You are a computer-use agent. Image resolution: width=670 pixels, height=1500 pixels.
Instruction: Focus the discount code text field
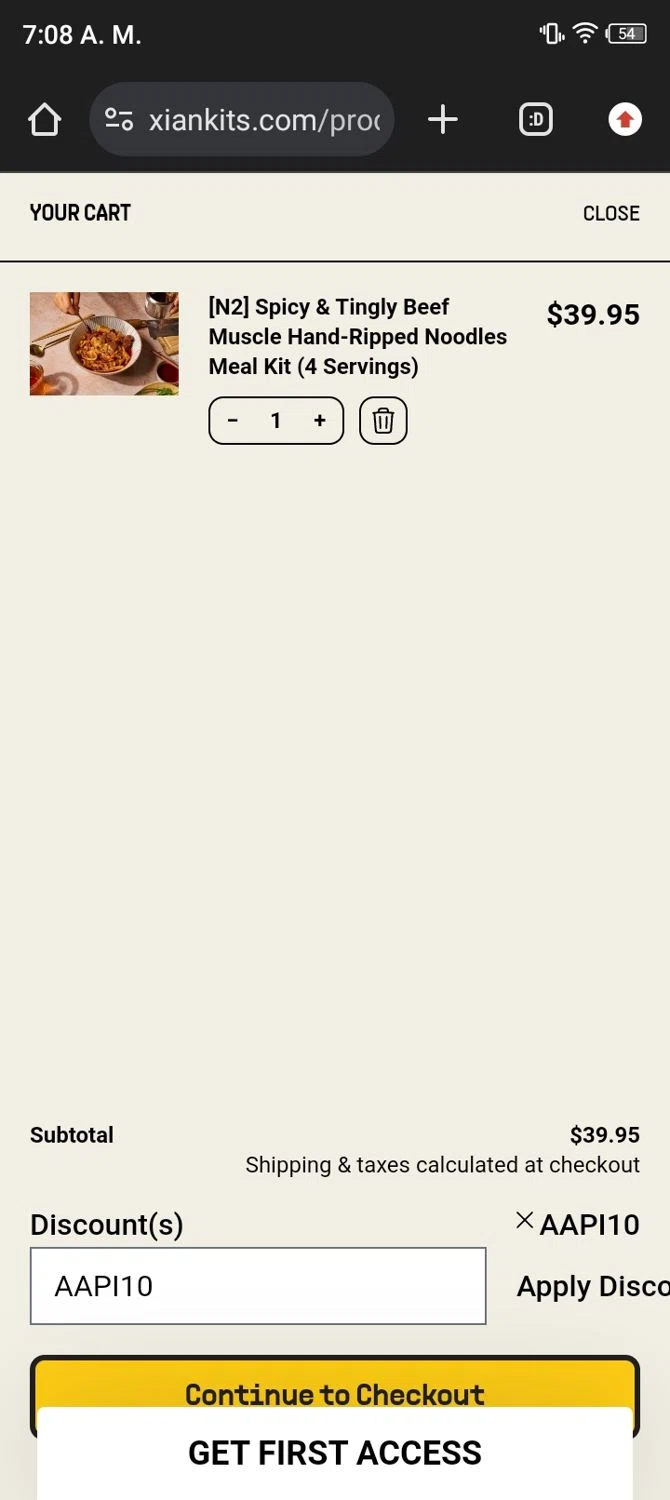pyautogui.click(x=258, y=1286)
